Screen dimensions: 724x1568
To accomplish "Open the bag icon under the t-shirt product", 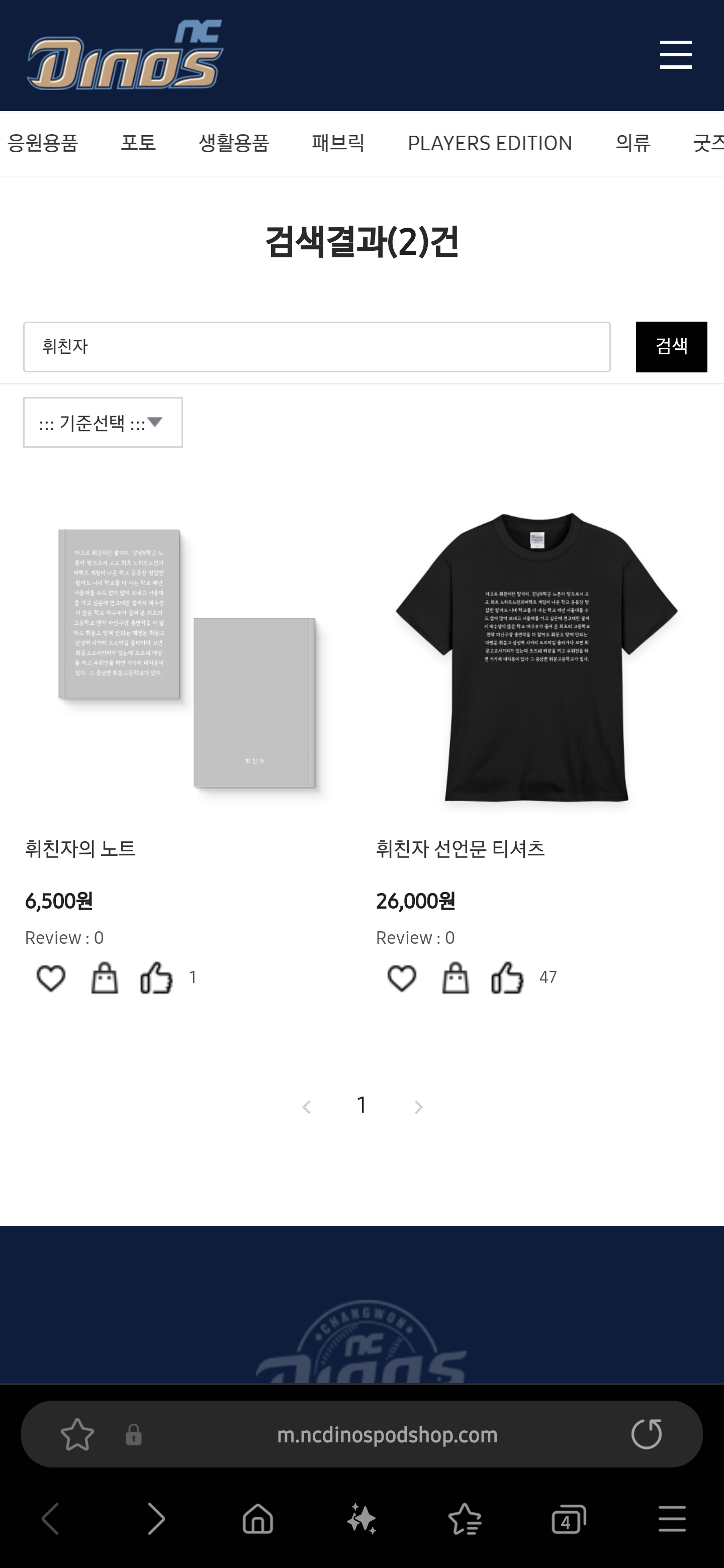I will 455,978.
